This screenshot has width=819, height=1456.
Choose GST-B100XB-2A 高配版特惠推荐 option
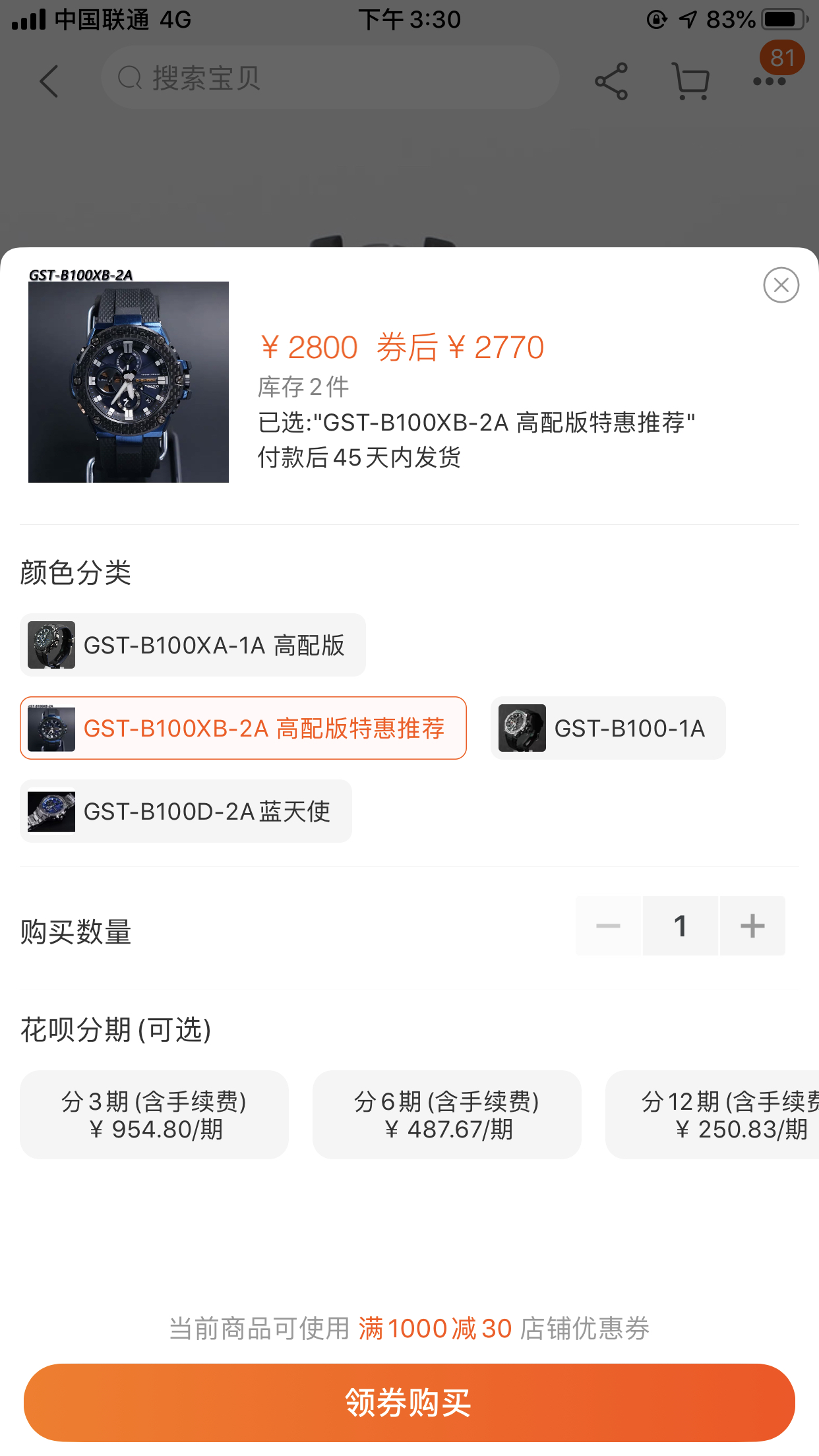(x=243, y=728)
